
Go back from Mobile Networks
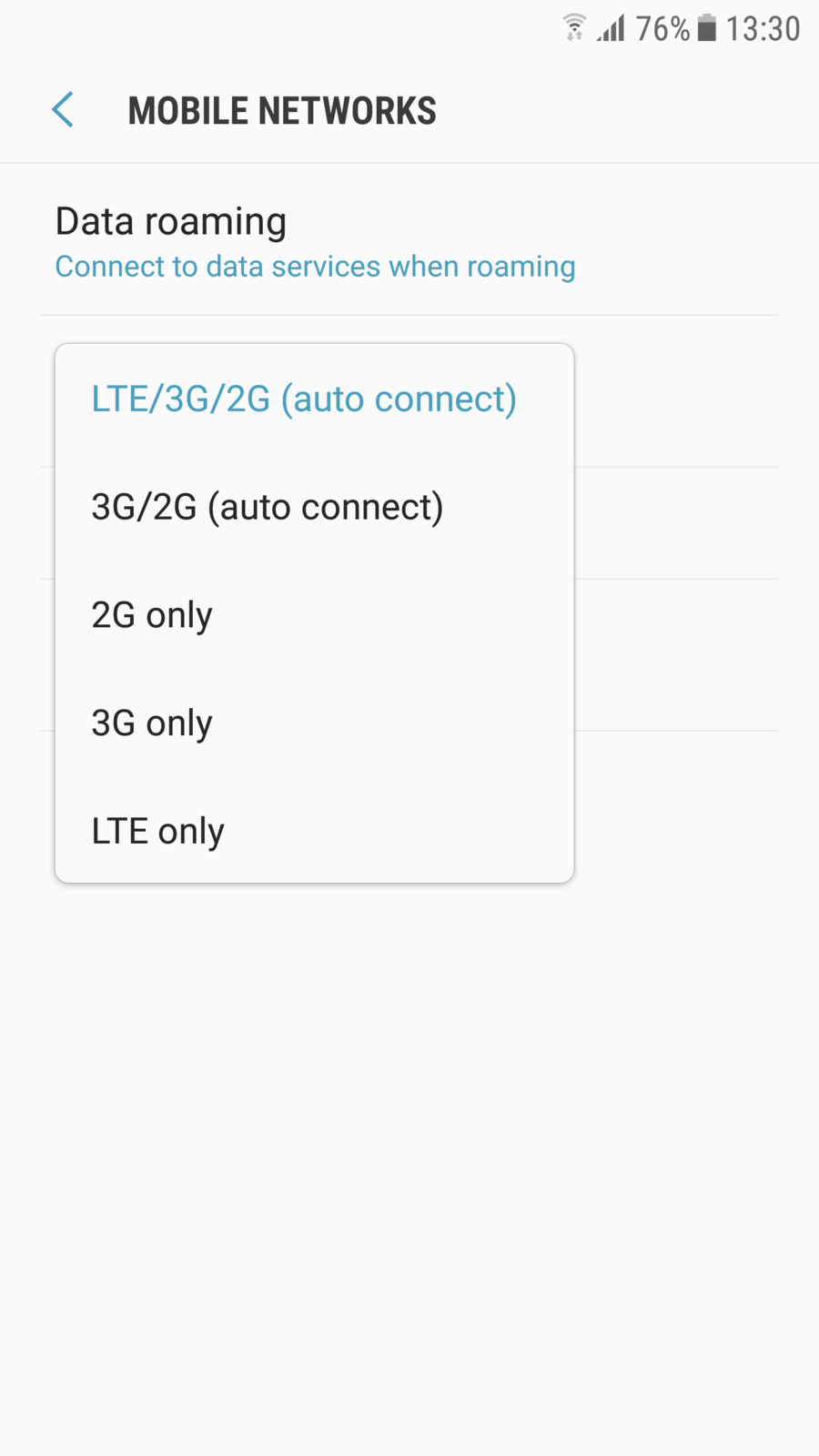click(62, 110)
